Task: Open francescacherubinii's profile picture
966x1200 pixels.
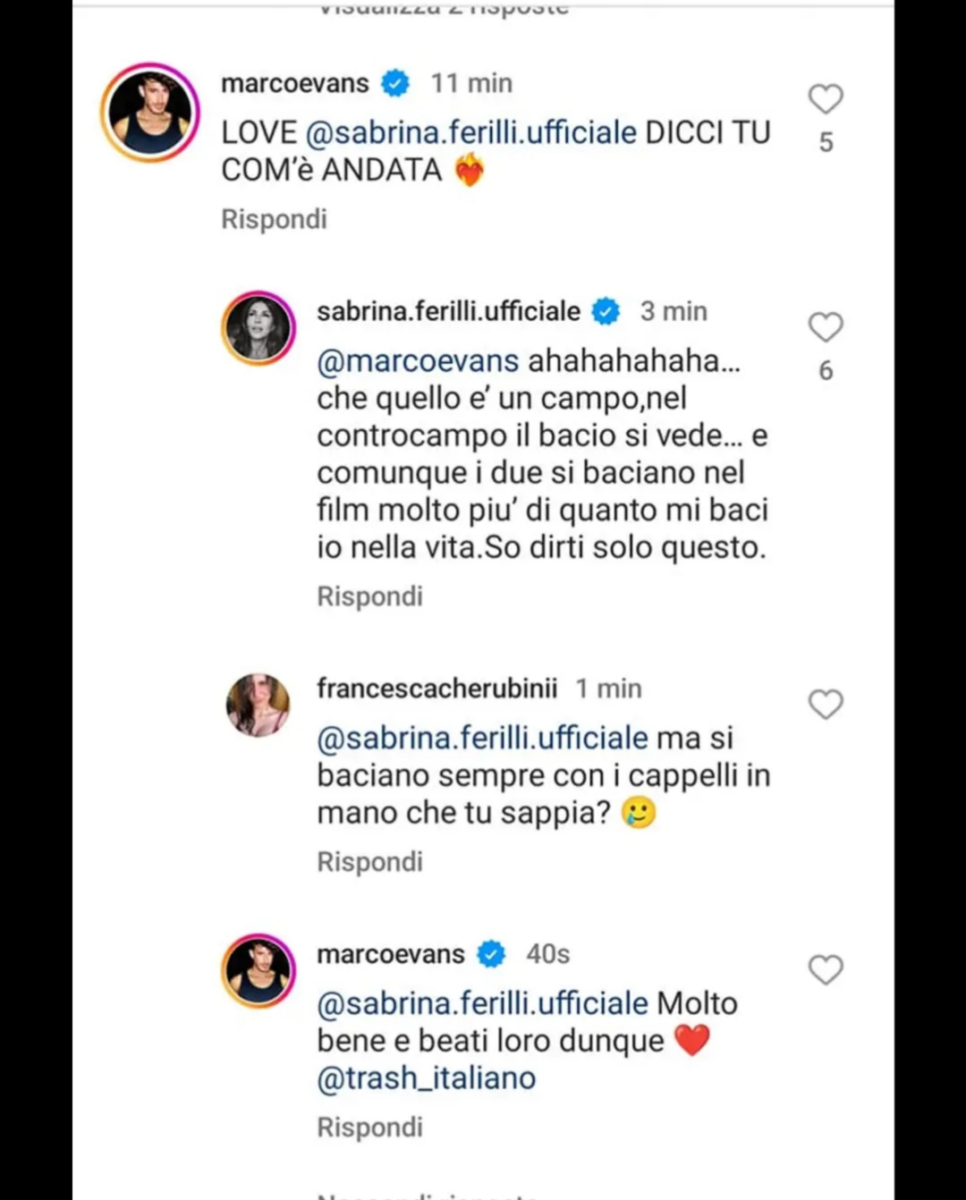Action: click(258, 705)
